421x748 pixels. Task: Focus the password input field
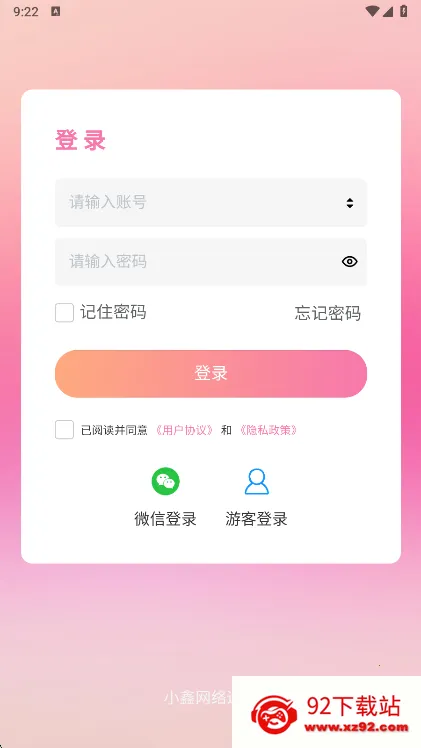tap(211, 261)
